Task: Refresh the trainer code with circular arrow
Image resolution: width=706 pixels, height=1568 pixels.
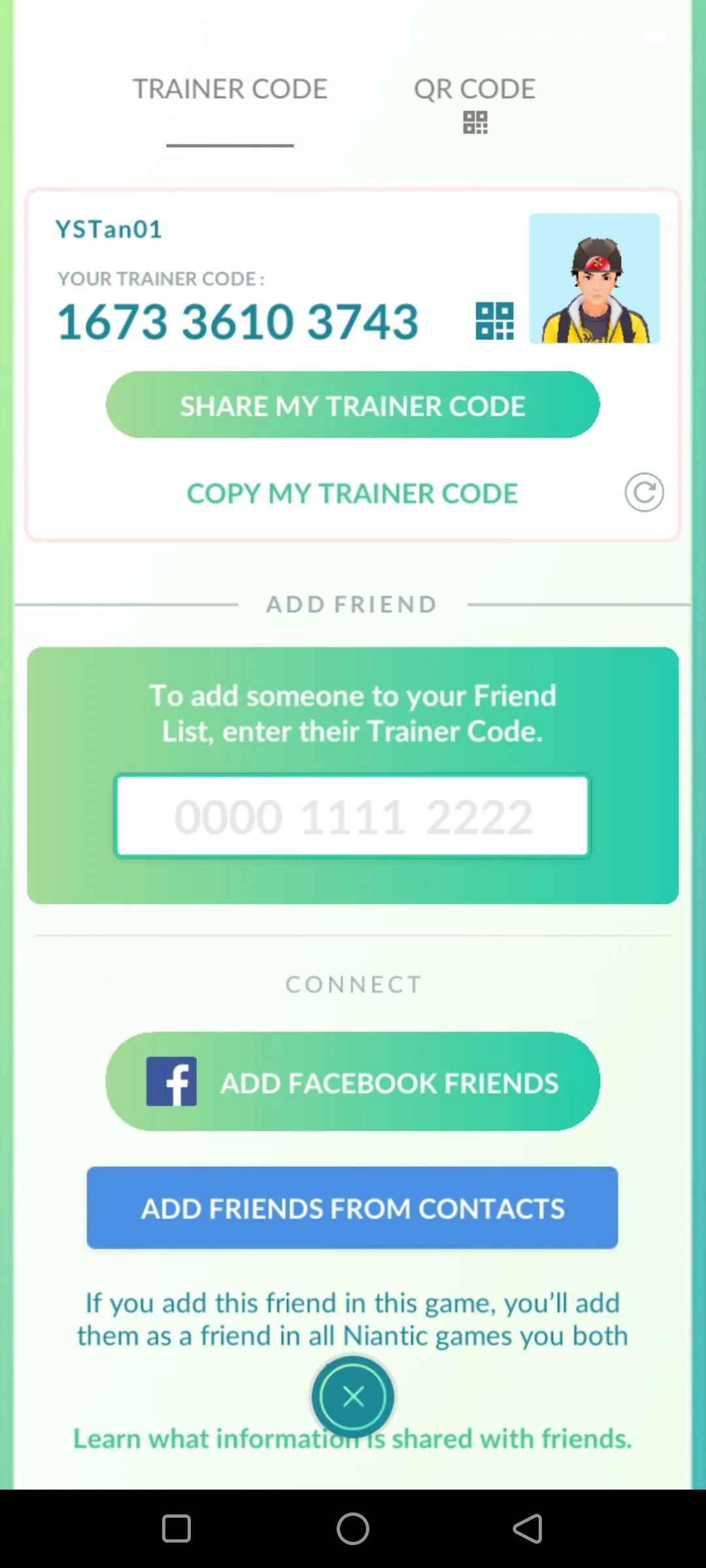Action: point(644,493)
